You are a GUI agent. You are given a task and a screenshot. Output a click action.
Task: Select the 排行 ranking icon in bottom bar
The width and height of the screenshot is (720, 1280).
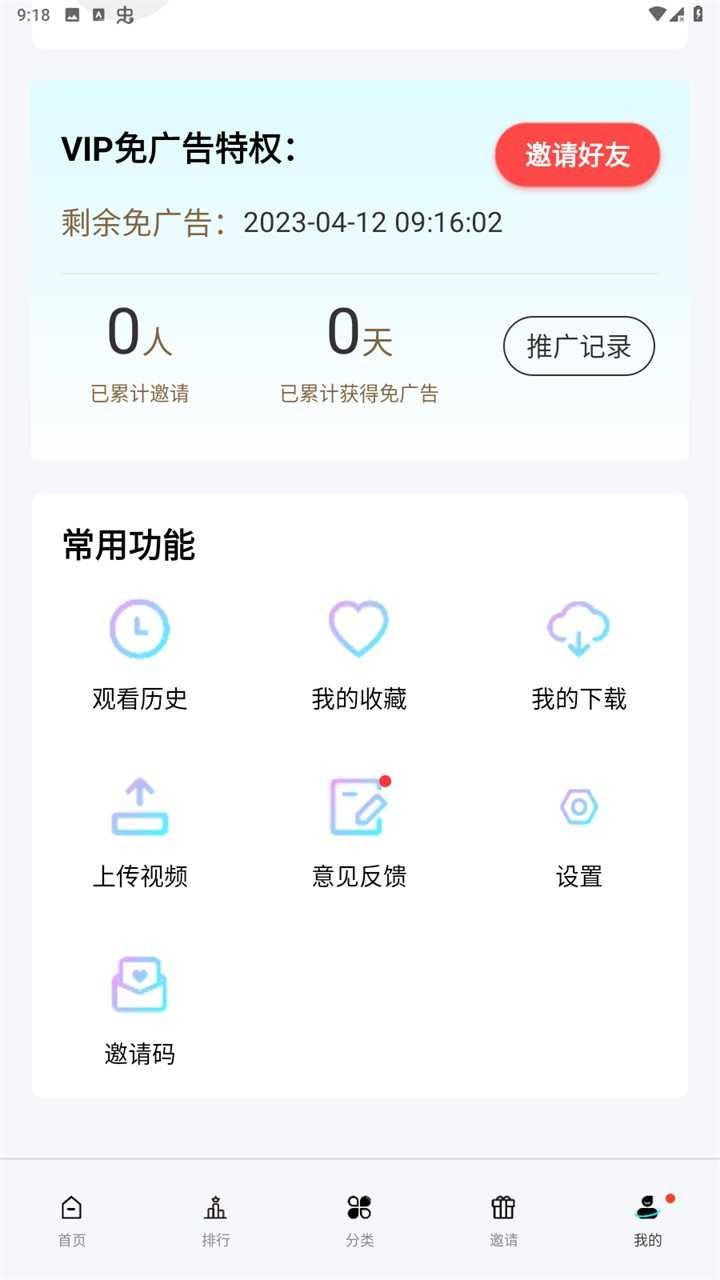[215, 1207]
